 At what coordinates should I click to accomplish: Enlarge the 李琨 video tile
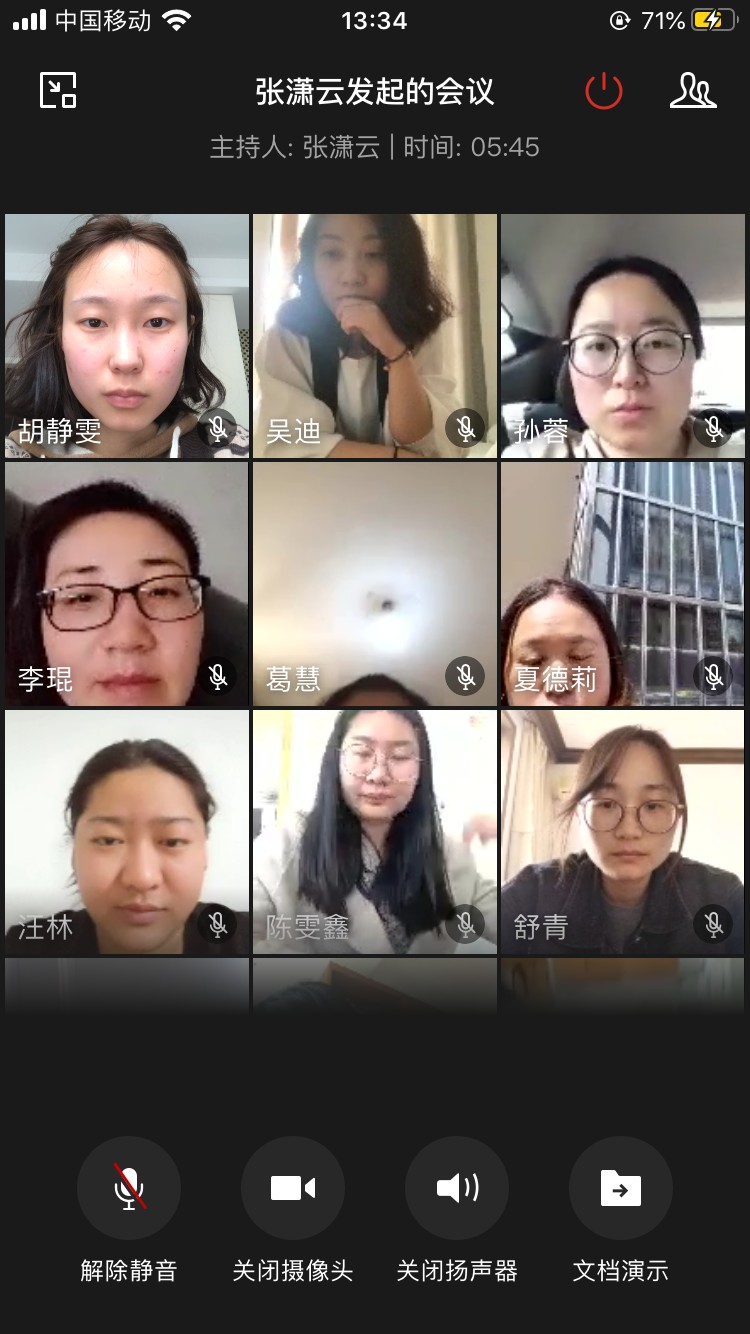[127, 584]
